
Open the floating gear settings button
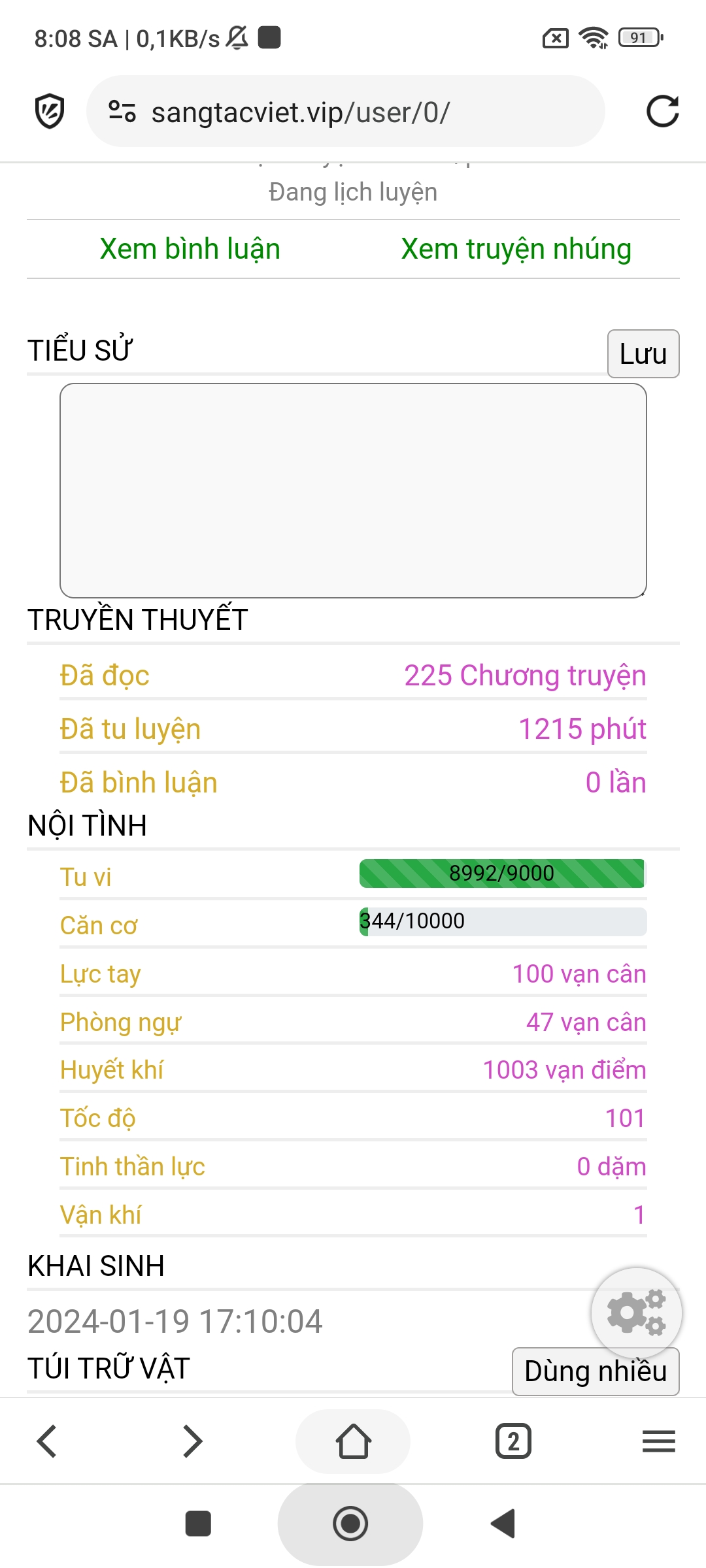pos(636,1313)
